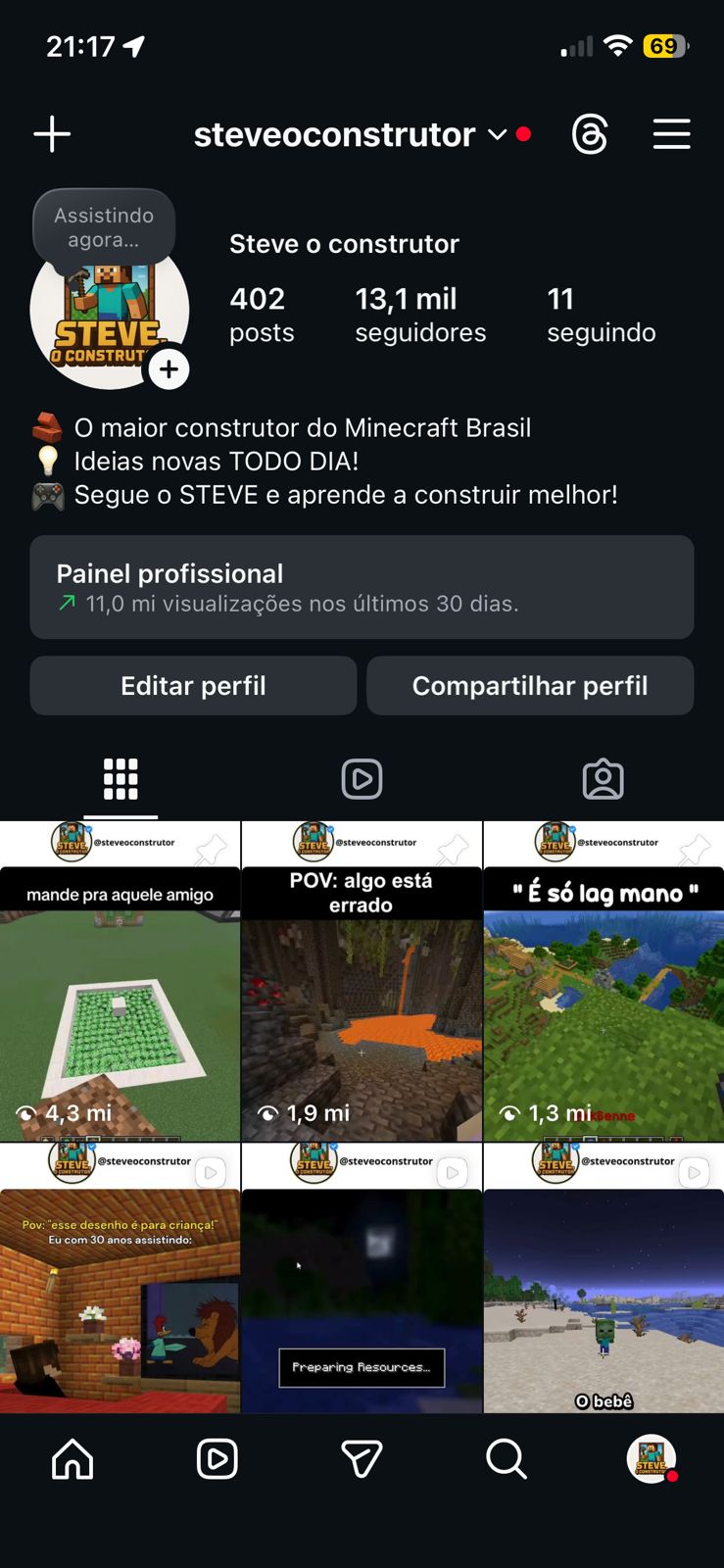The height and width of the screenshot is (1568, 724).
Task: Open search via magnifying glass icon
Action: pos(506,1458)
